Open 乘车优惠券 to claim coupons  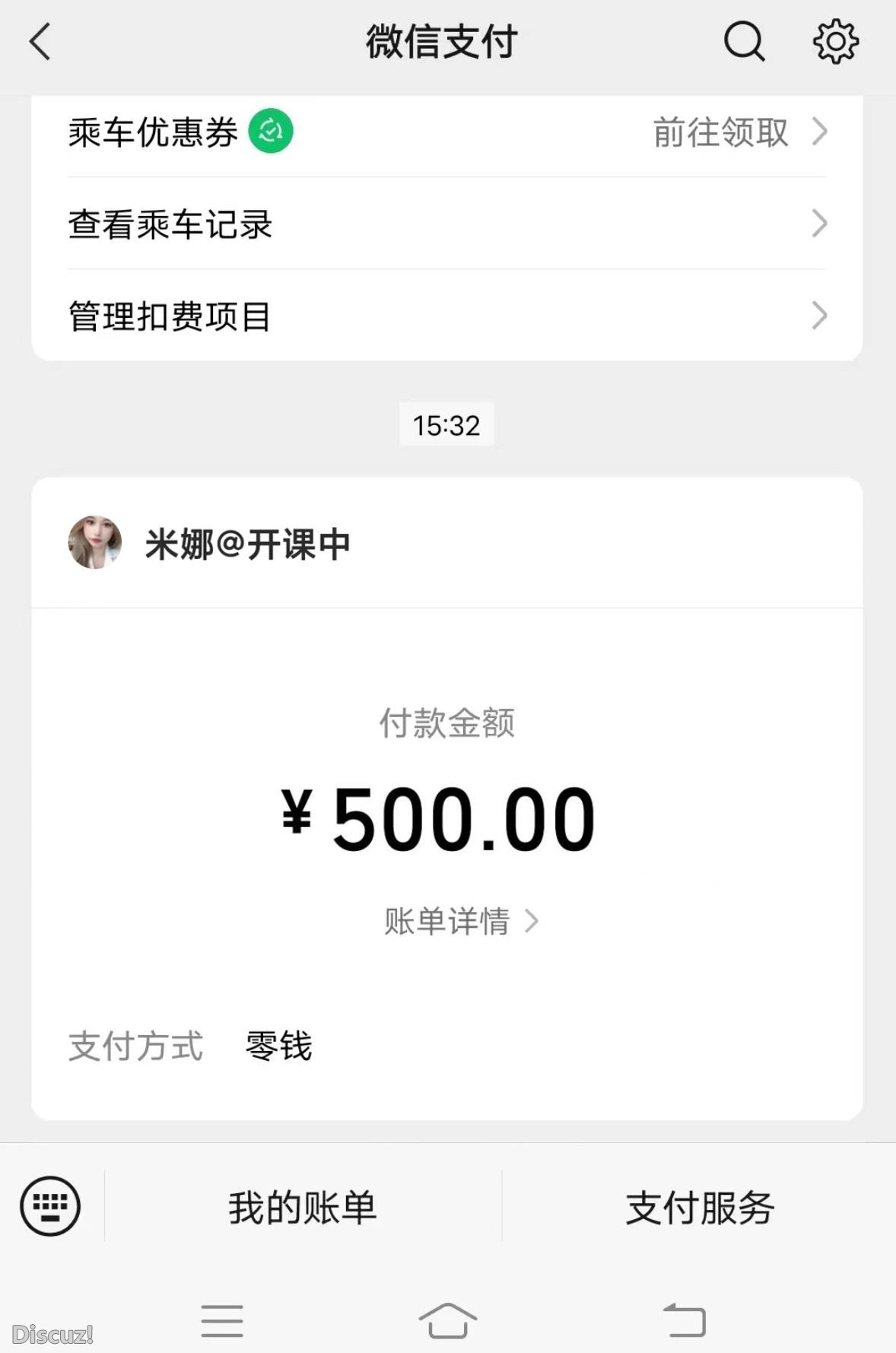(x=446, y=132)
